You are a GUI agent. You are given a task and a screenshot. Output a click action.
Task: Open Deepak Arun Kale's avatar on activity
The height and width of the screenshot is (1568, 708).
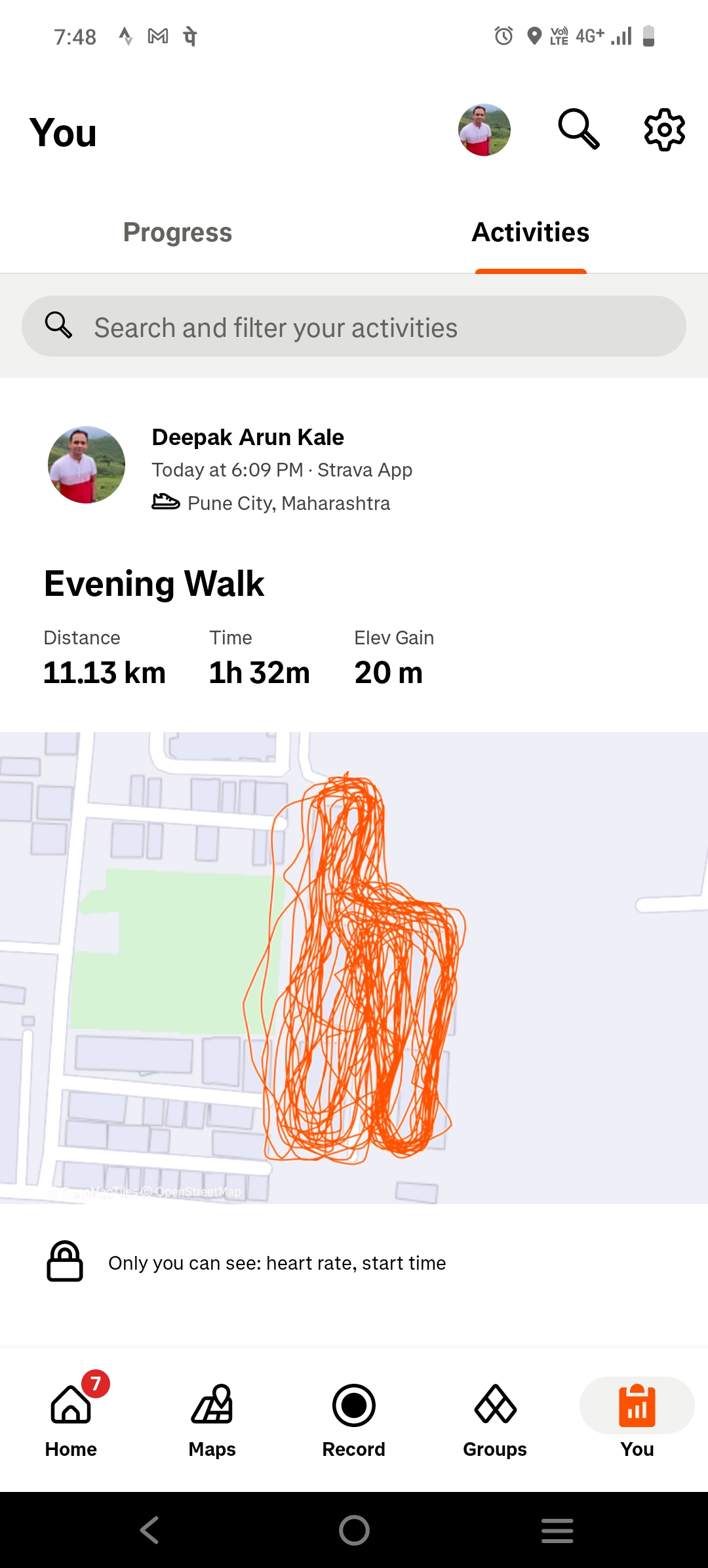click(x=87, y=465)
